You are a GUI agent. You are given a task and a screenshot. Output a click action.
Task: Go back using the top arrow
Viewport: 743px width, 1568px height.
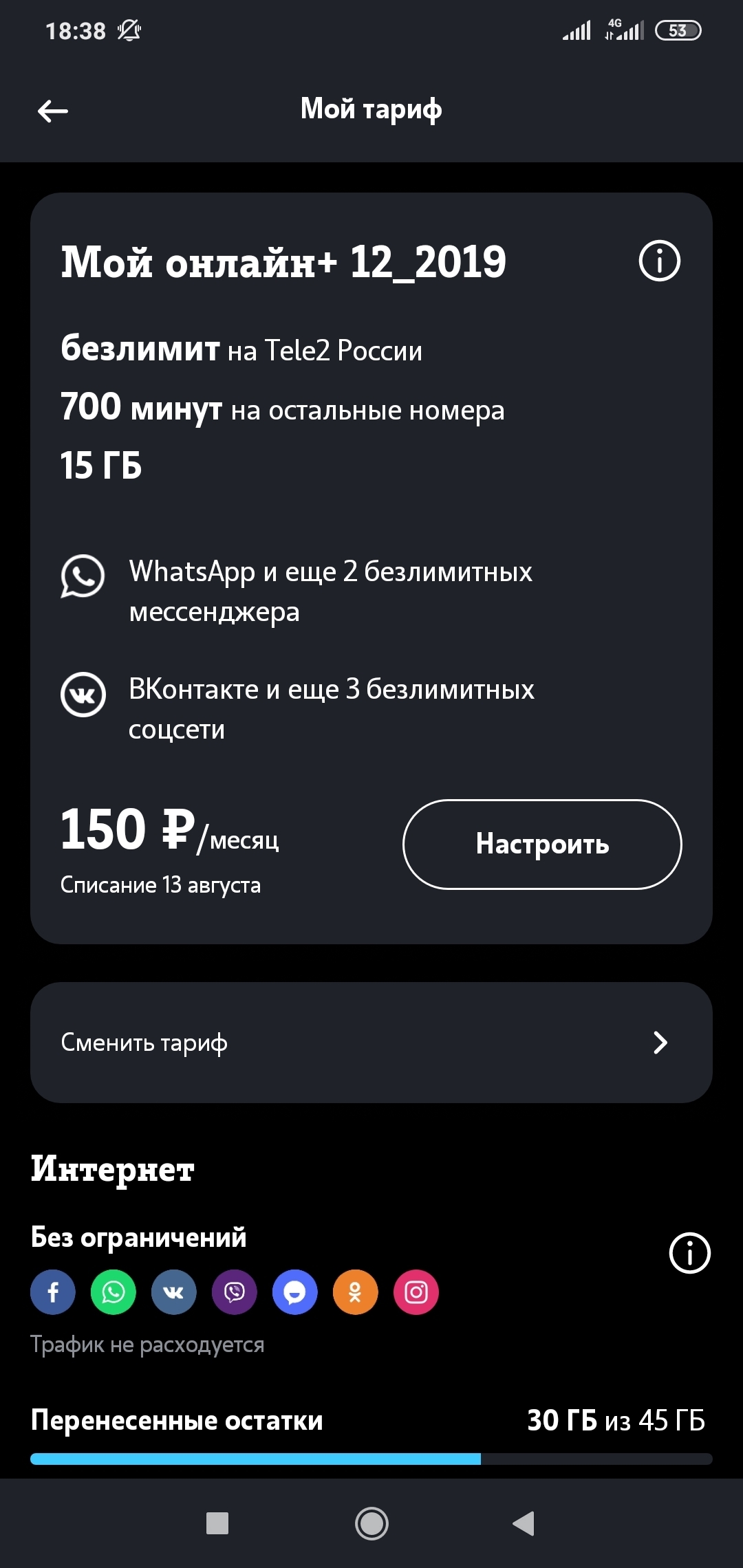pyautogui.click(x=53, y=111)
